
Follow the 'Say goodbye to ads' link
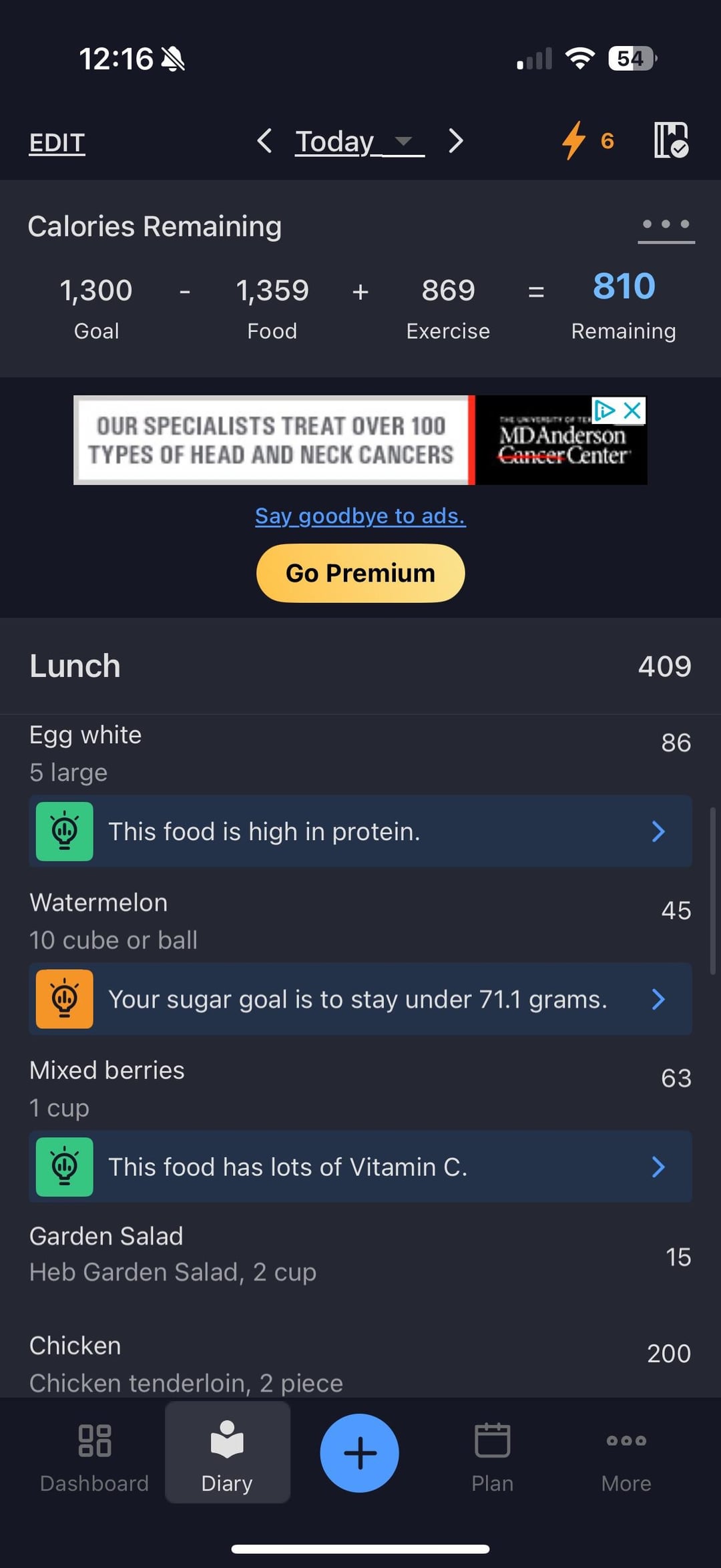(x=360, y=516)
